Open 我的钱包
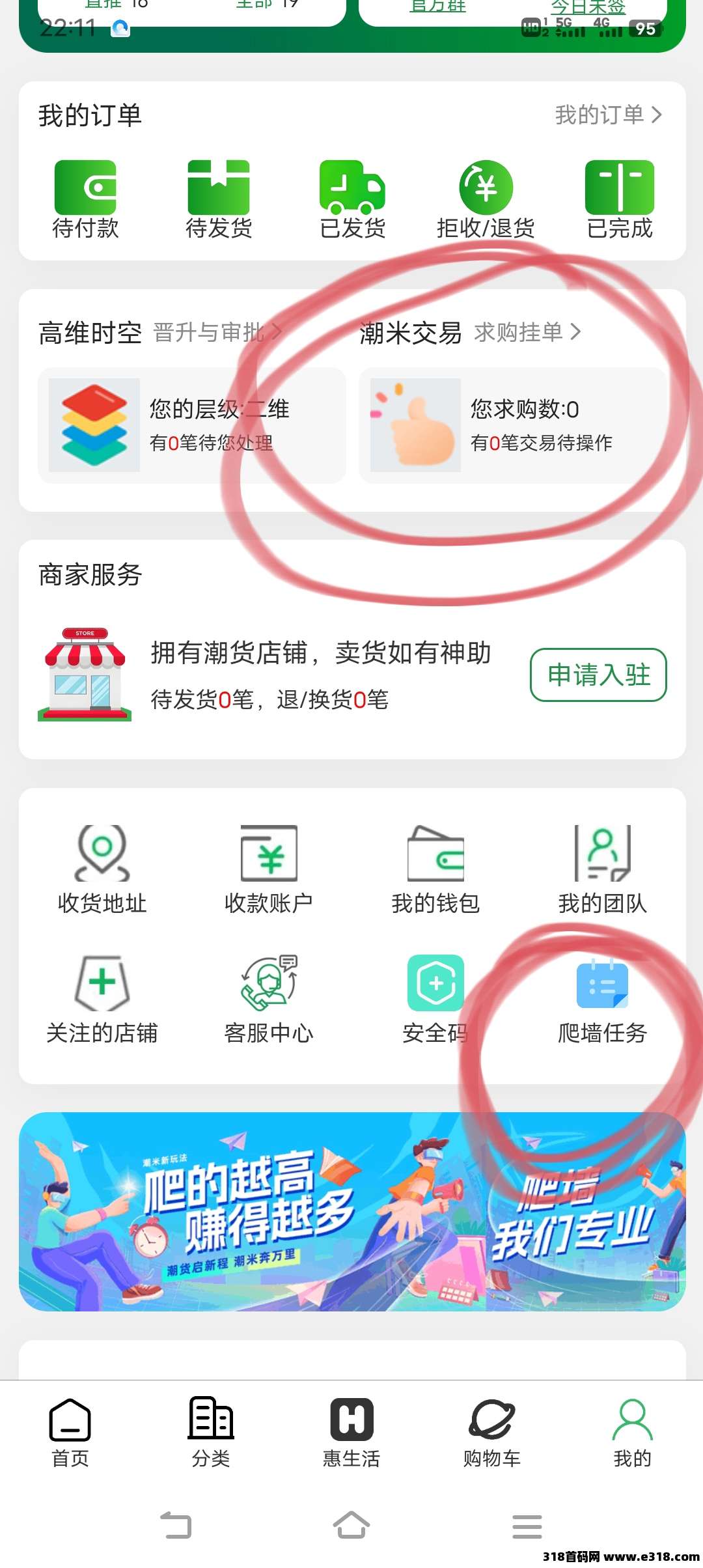Image resolution: width=703 pixels, height=1568 pixels. 435,869
